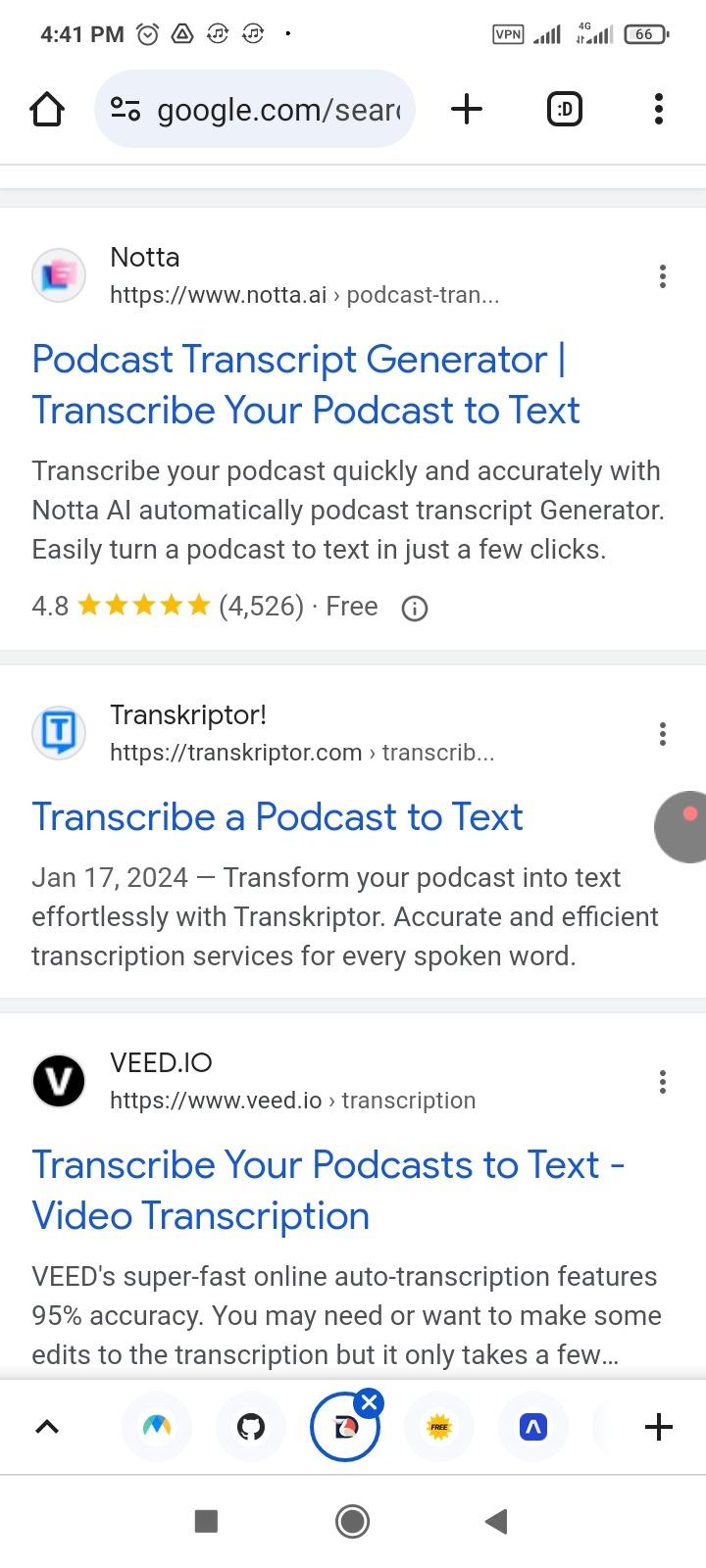
Task: Switch to the blue A icon tab
Action: [x=533, y=1427]
